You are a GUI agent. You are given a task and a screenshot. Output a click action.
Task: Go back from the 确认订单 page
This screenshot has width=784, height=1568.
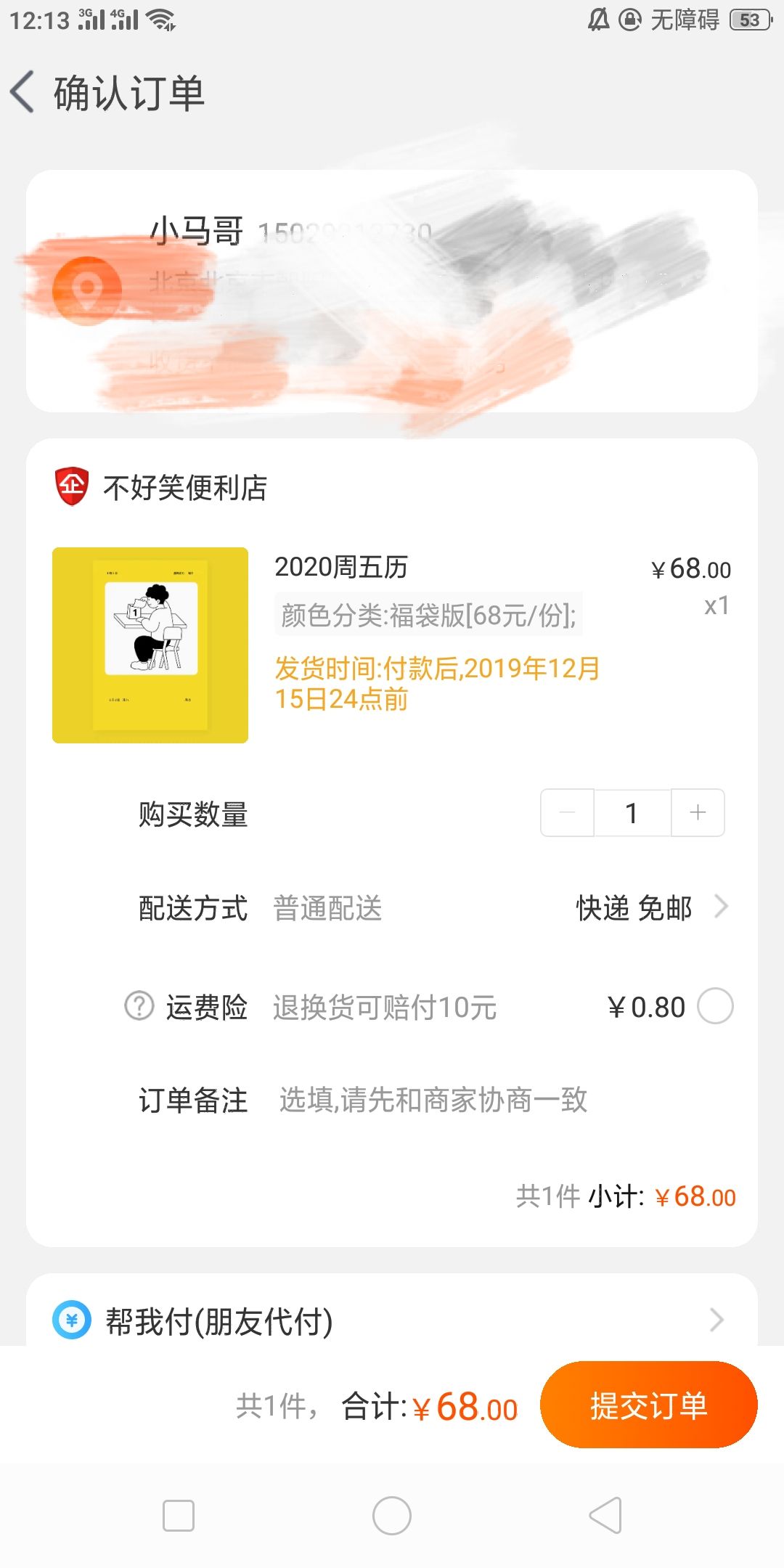click(x=23, y=92)
